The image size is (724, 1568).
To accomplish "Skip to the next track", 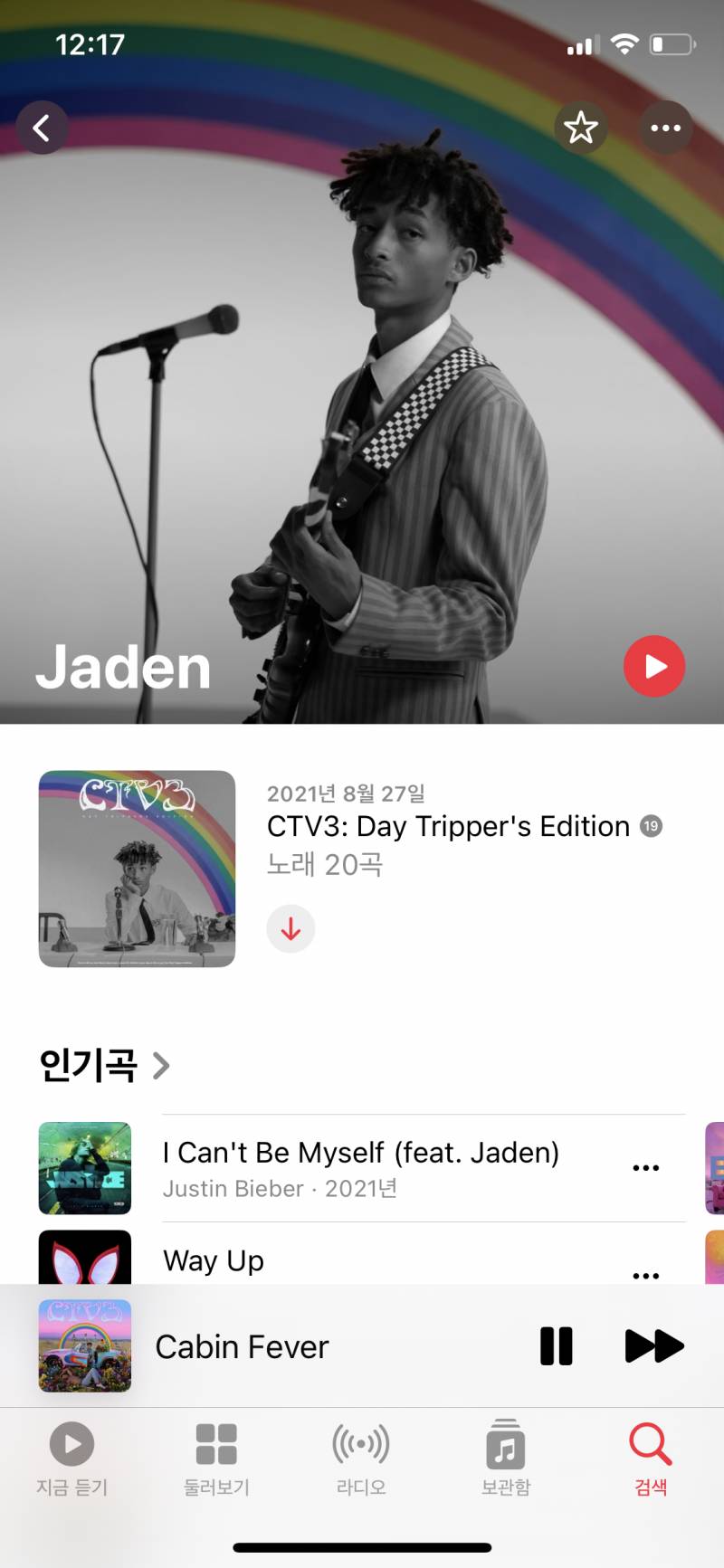I will pos(654,1345).
